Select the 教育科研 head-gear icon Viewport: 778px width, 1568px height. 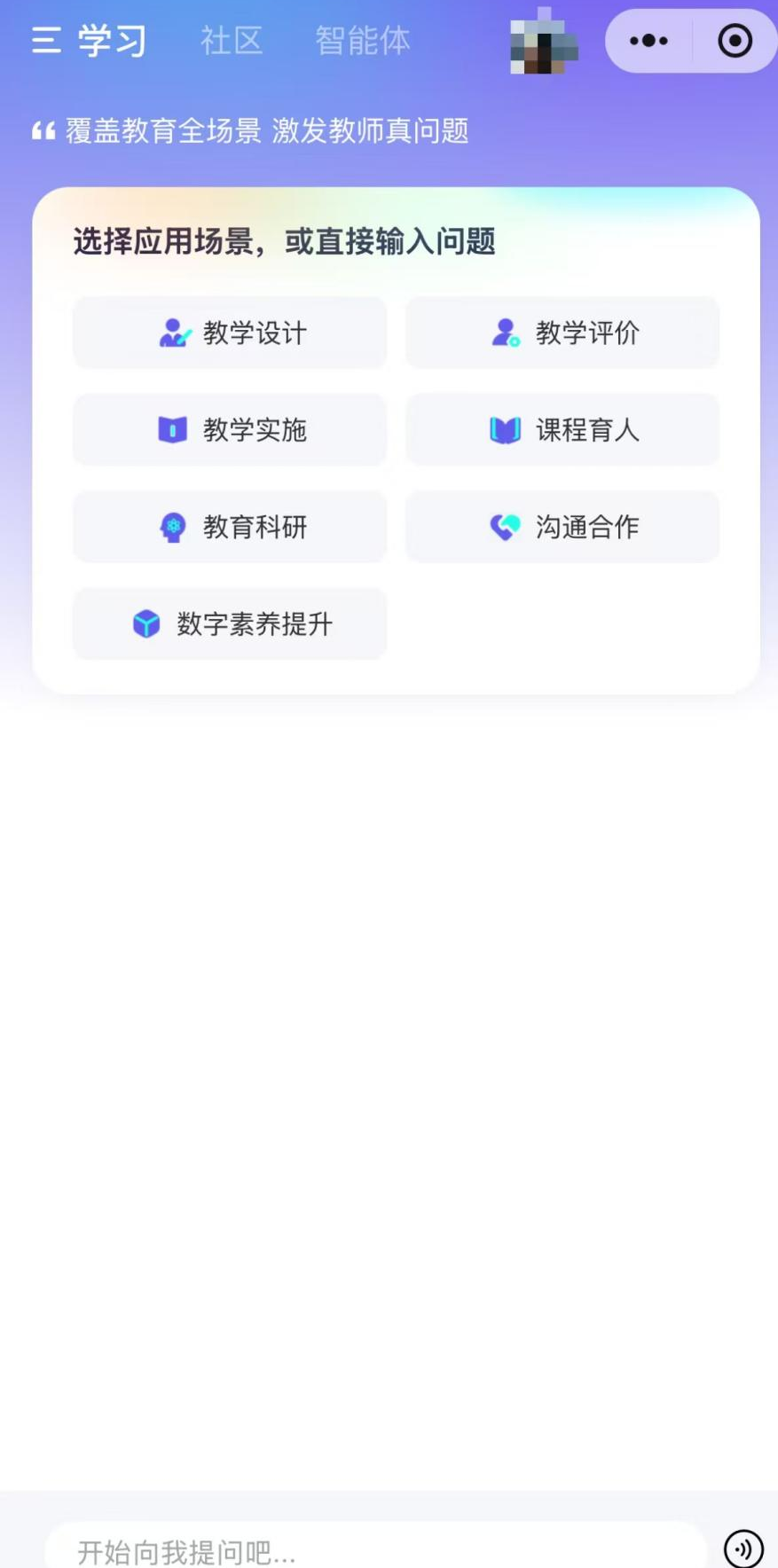pos(174,527)
